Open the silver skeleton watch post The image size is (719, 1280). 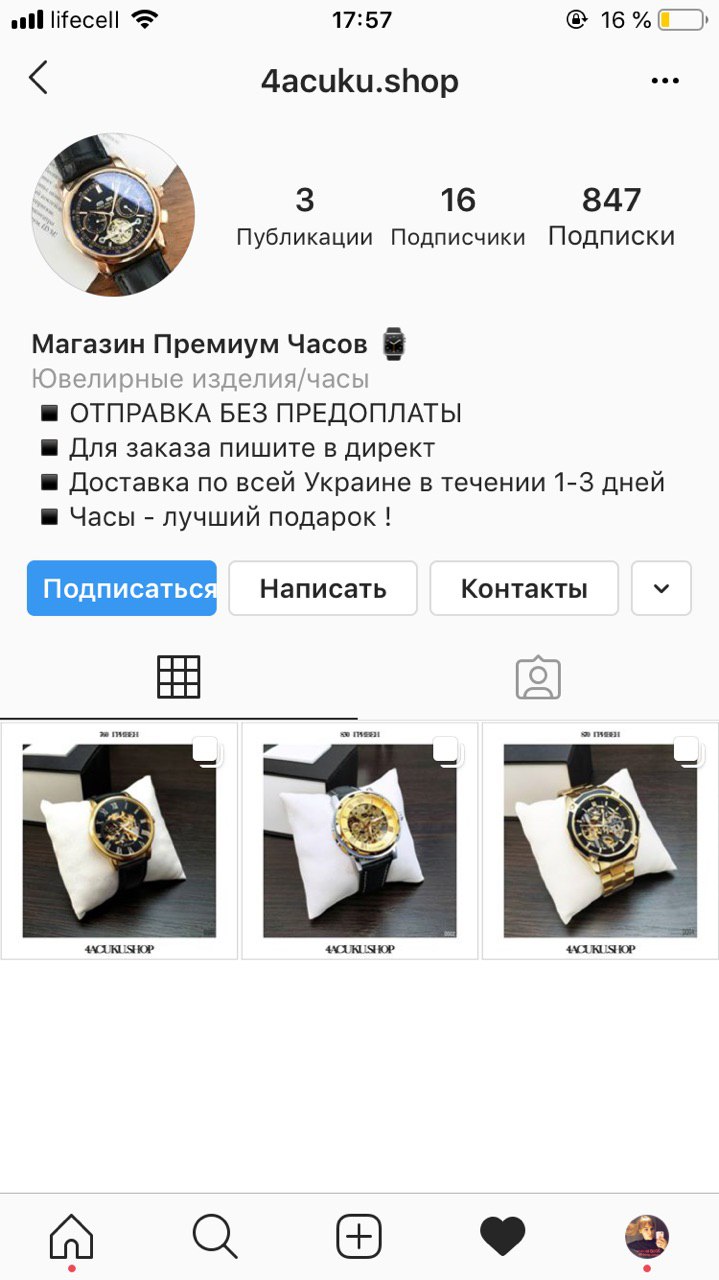click(360, 841)
